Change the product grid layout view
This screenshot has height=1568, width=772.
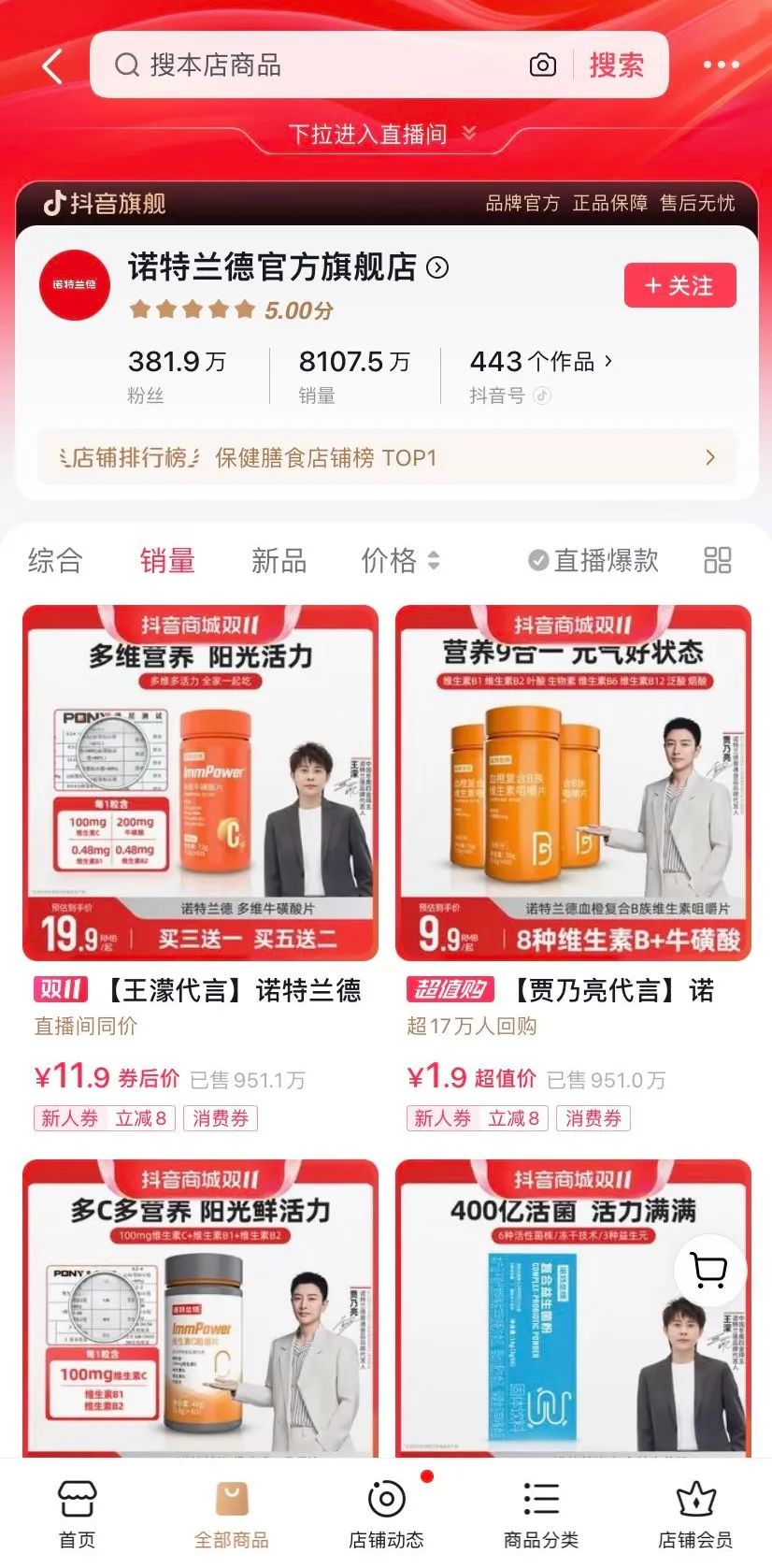717,561
